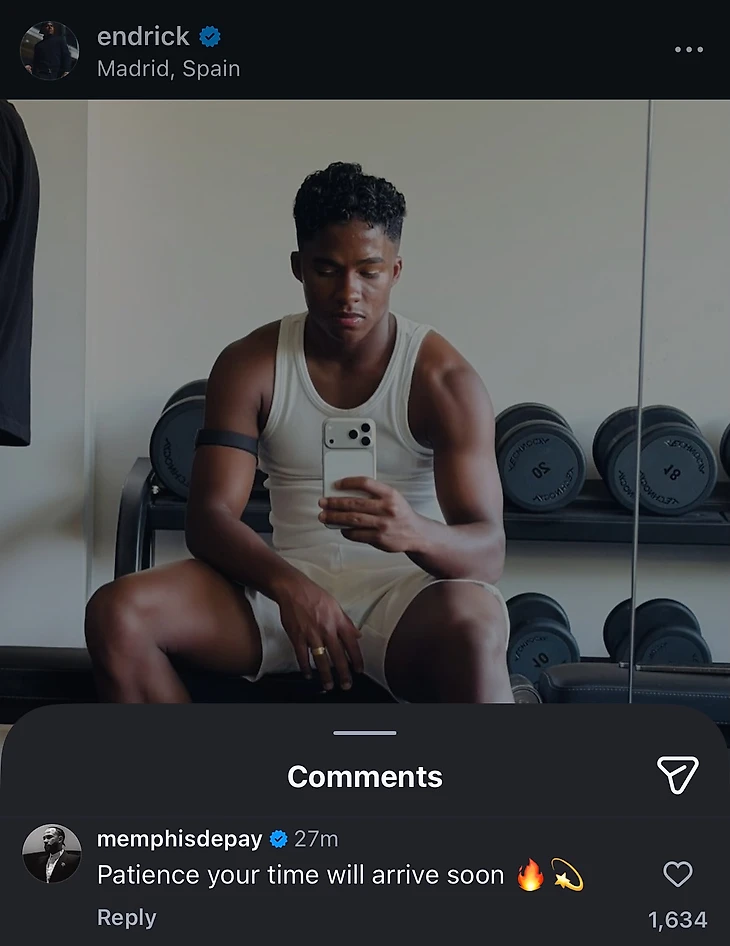Open the three-dot overflow menu on the post

[x=688, y=49]
